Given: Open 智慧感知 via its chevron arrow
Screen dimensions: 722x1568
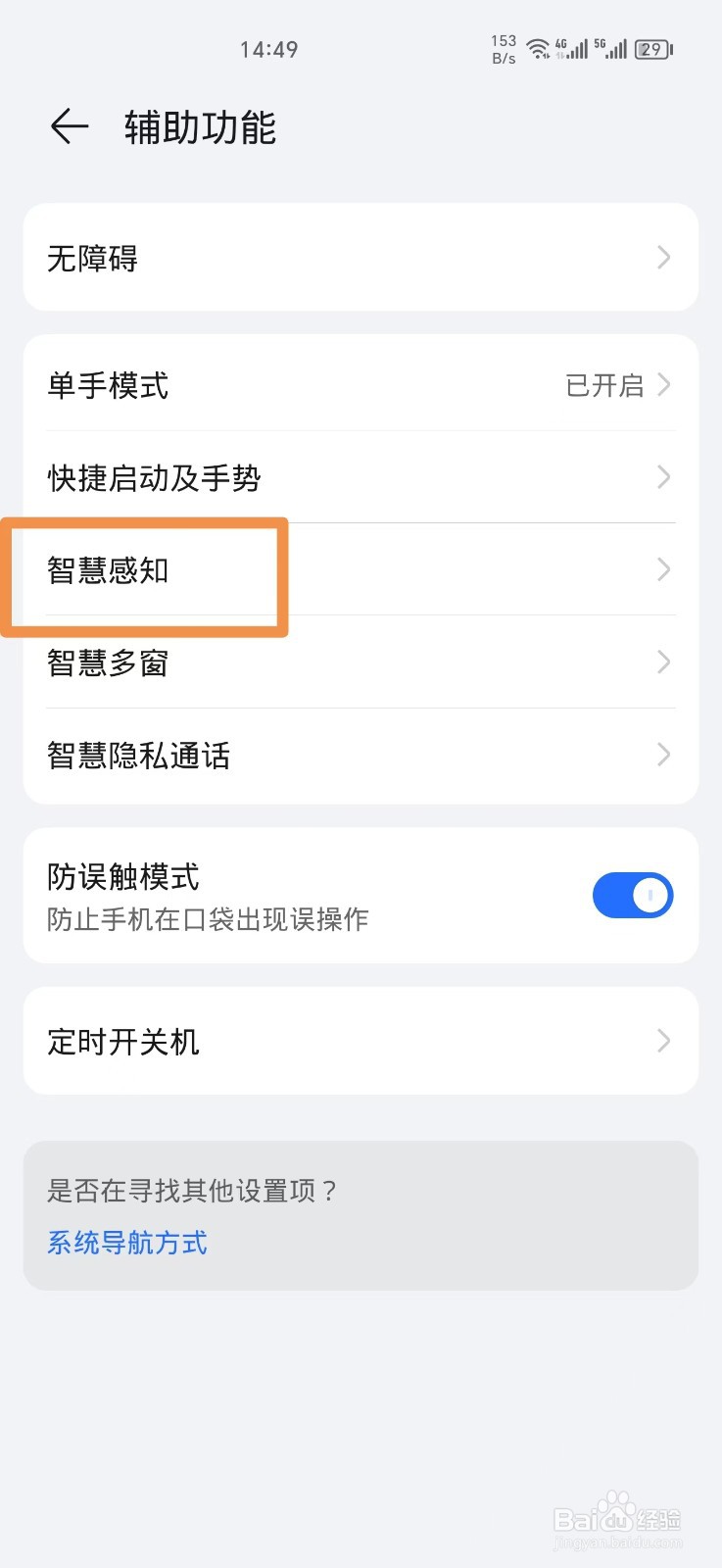Looking at the screenshot, I should coord(663,570).
